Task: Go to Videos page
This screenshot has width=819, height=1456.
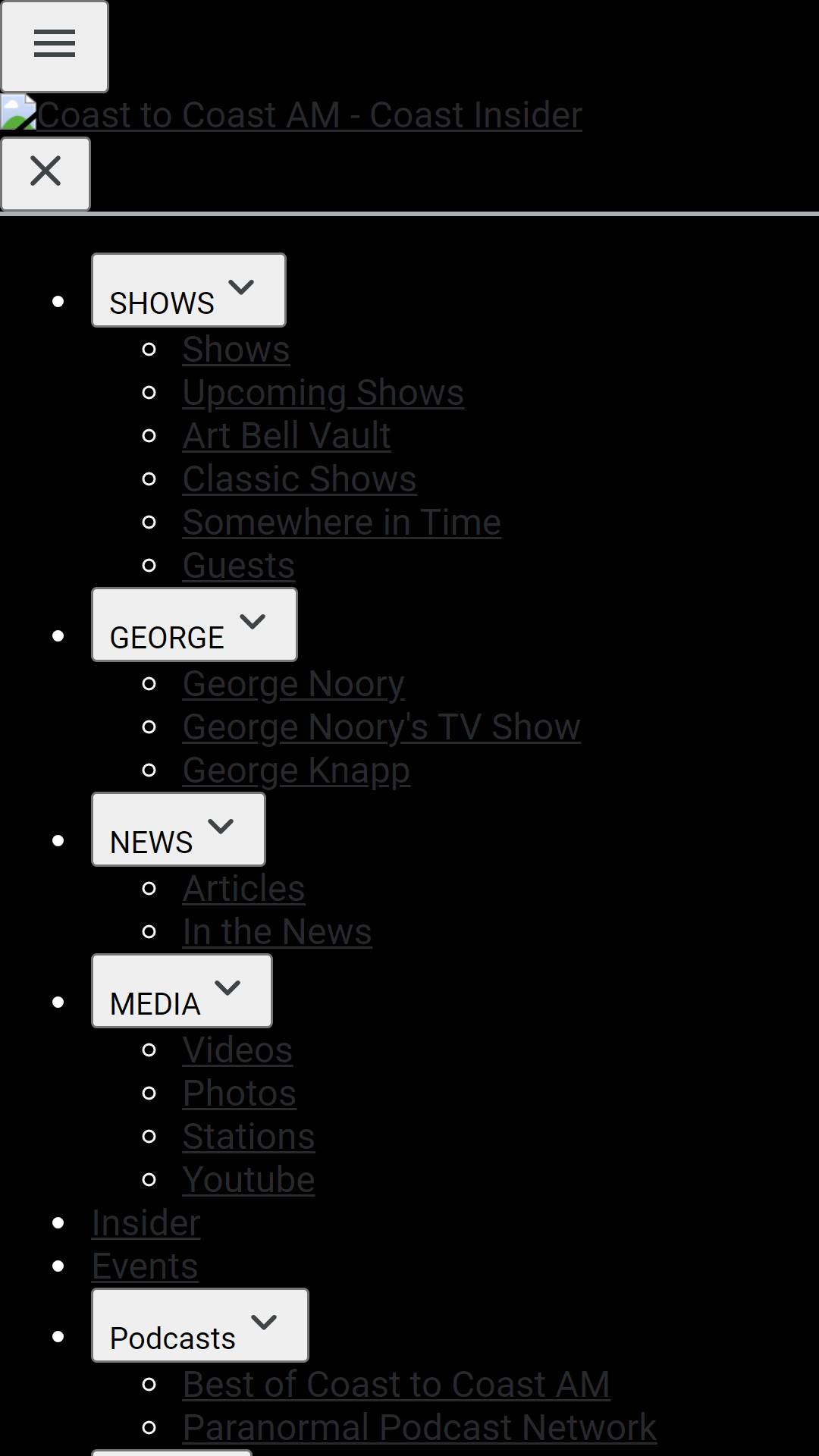Action: [x=237, y=1050]
